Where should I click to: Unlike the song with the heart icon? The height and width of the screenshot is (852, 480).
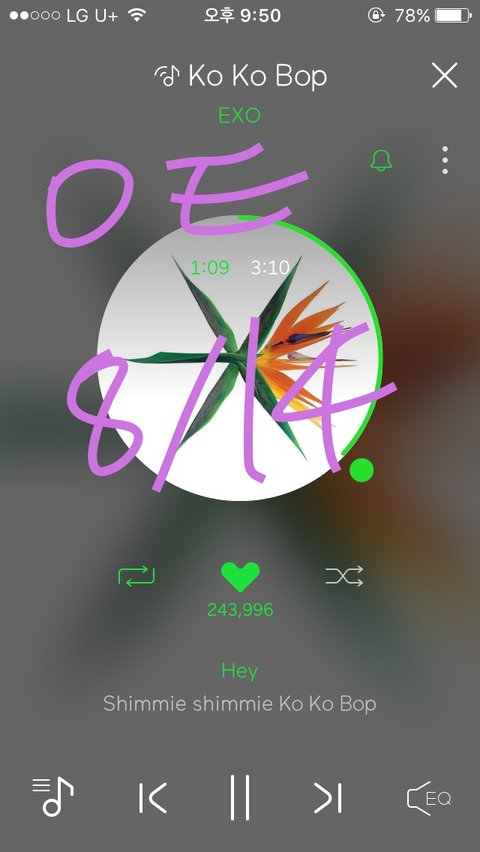pos(240,577)
